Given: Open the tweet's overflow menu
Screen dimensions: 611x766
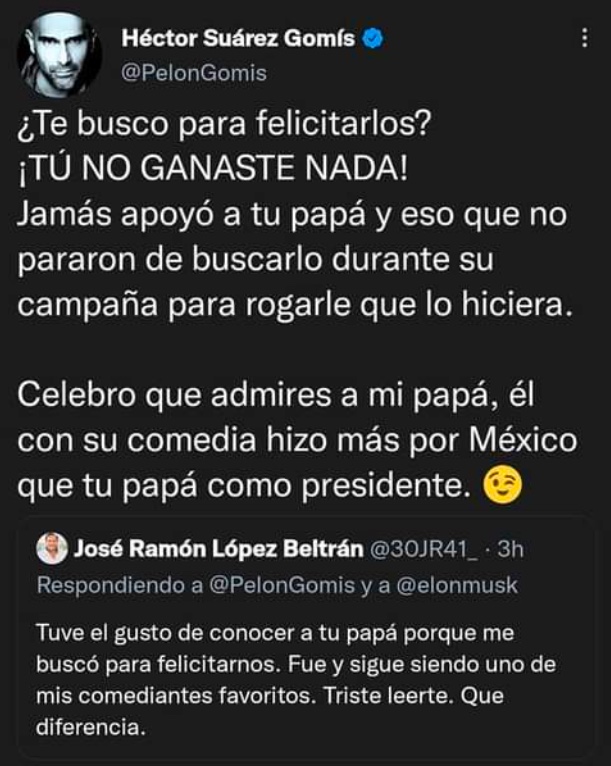Looking at the screenshot, I should [585, 39].
